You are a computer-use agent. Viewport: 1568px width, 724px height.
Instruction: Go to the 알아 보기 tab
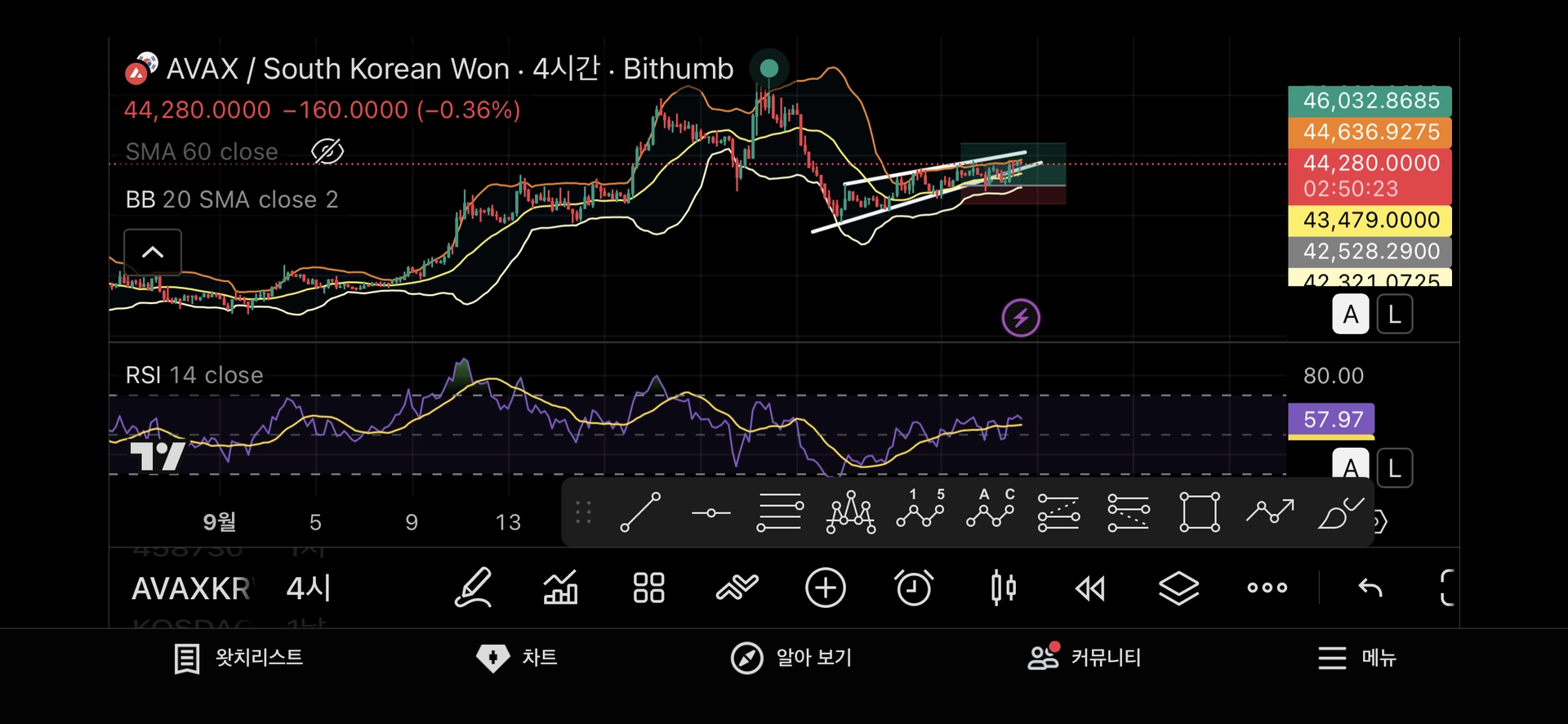pos(791,658)
